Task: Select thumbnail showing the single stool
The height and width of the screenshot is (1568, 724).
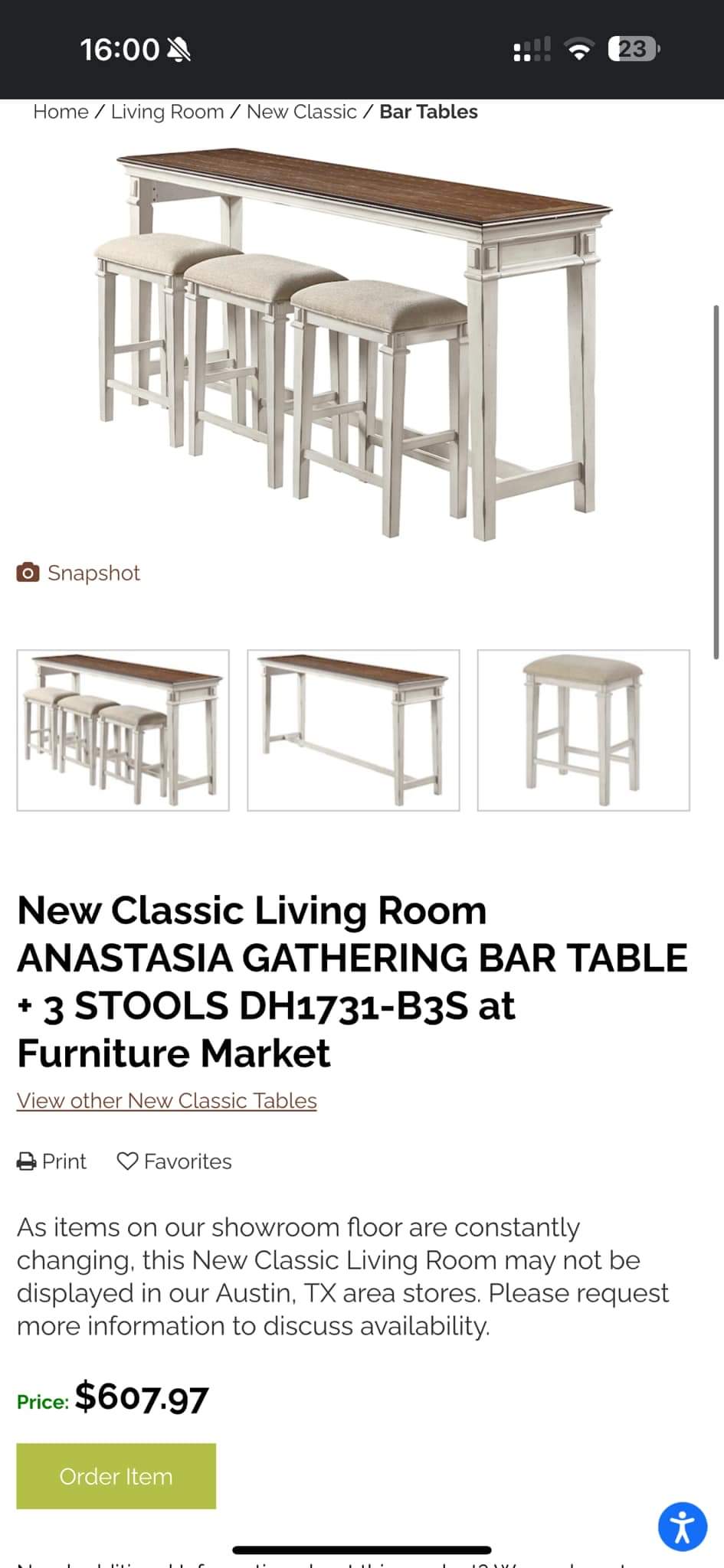Action: tap(583, 730)
